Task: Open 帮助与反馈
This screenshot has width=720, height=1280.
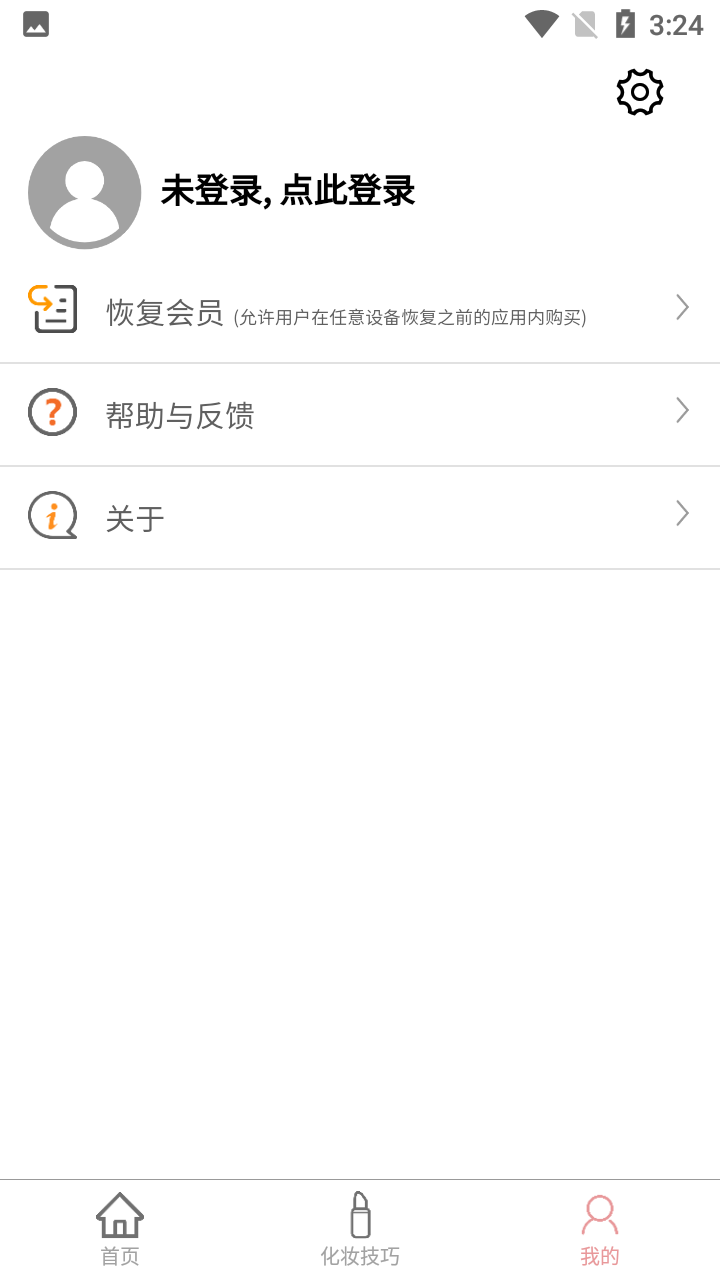Action: (x=360, y=415)
